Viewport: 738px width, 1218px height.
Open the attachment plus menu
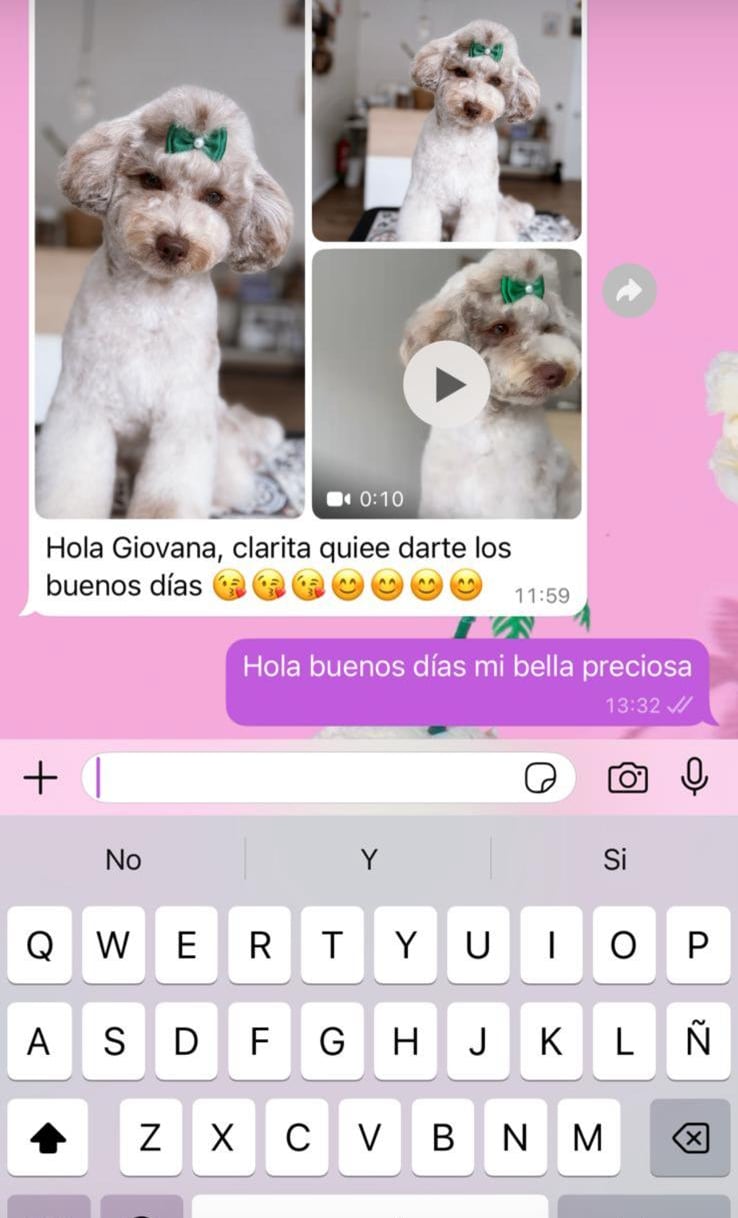pyautogui.click(x=40, y=778)
